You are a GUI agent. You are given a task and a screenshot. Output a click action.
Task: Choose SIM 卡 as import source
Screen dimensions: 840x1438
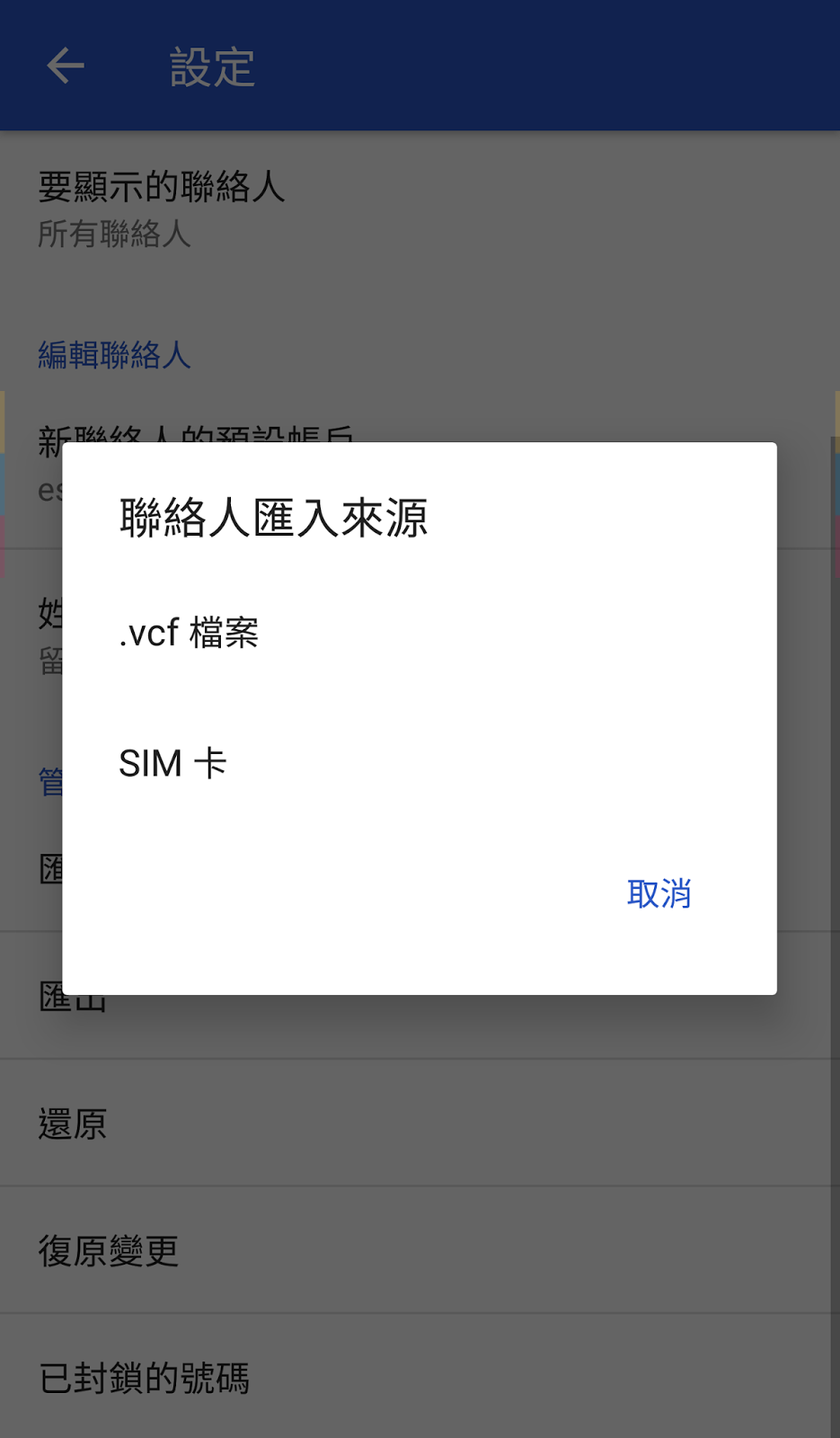tap(420, 763)
